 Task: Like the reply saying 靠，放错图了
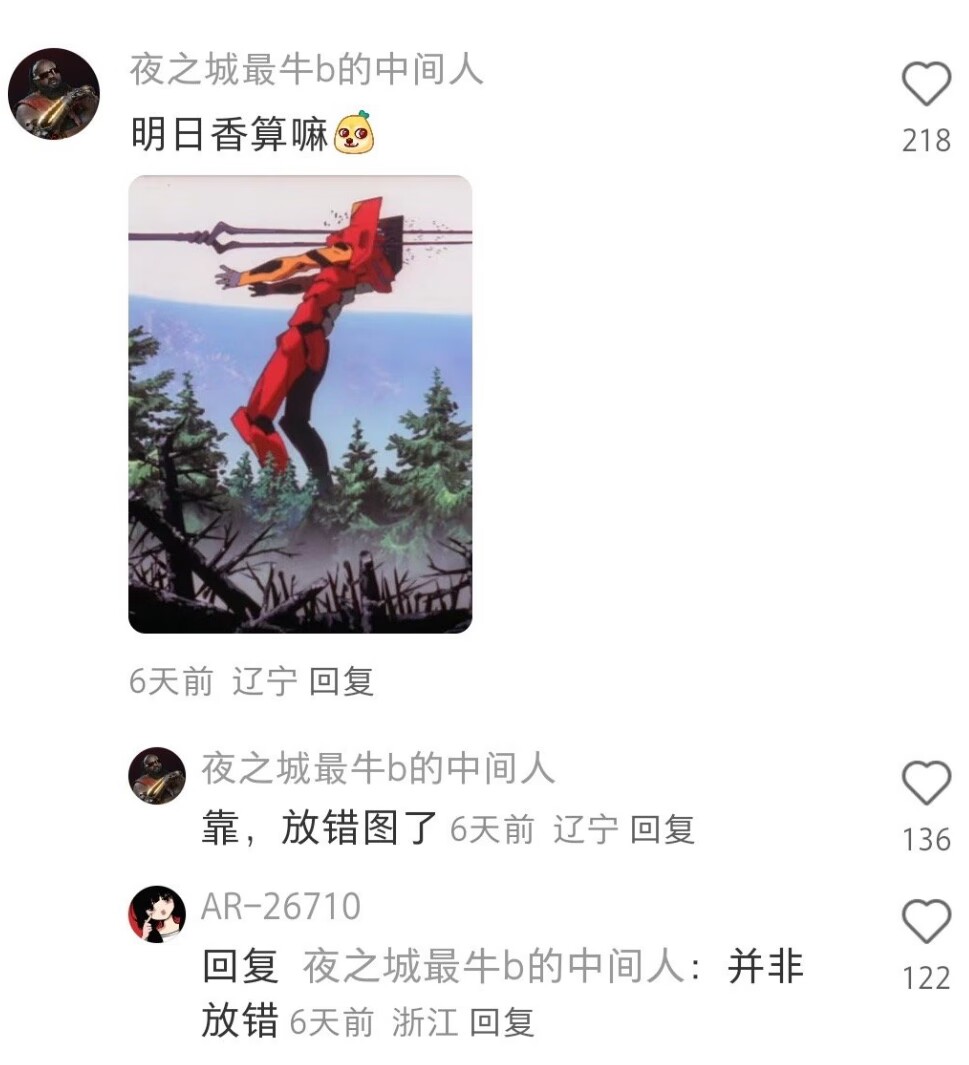(926, 784)
